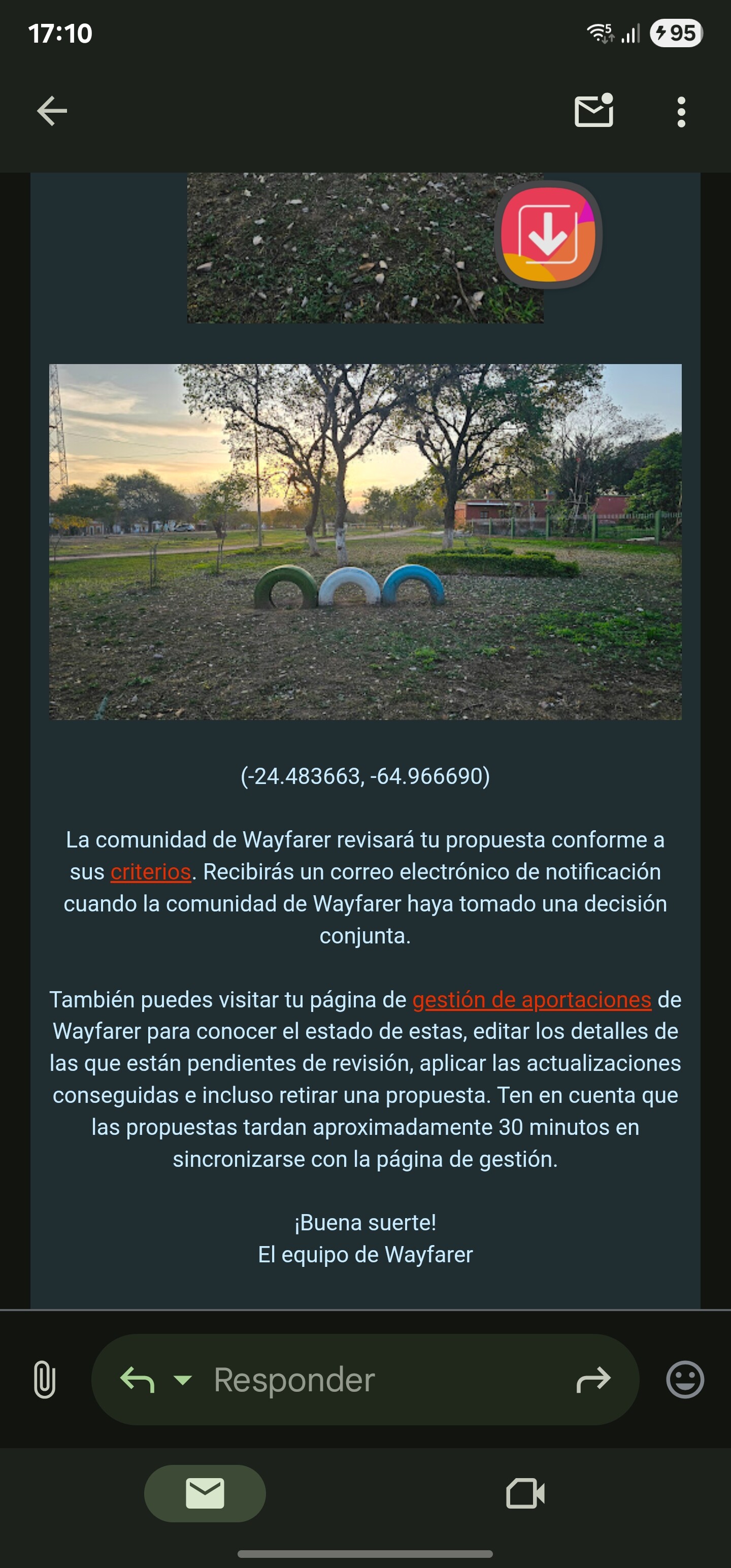Tap the Responder reply field
Image resolution: width=731 pixels, height=1568 pixels.
click(x=365, y=1379)
